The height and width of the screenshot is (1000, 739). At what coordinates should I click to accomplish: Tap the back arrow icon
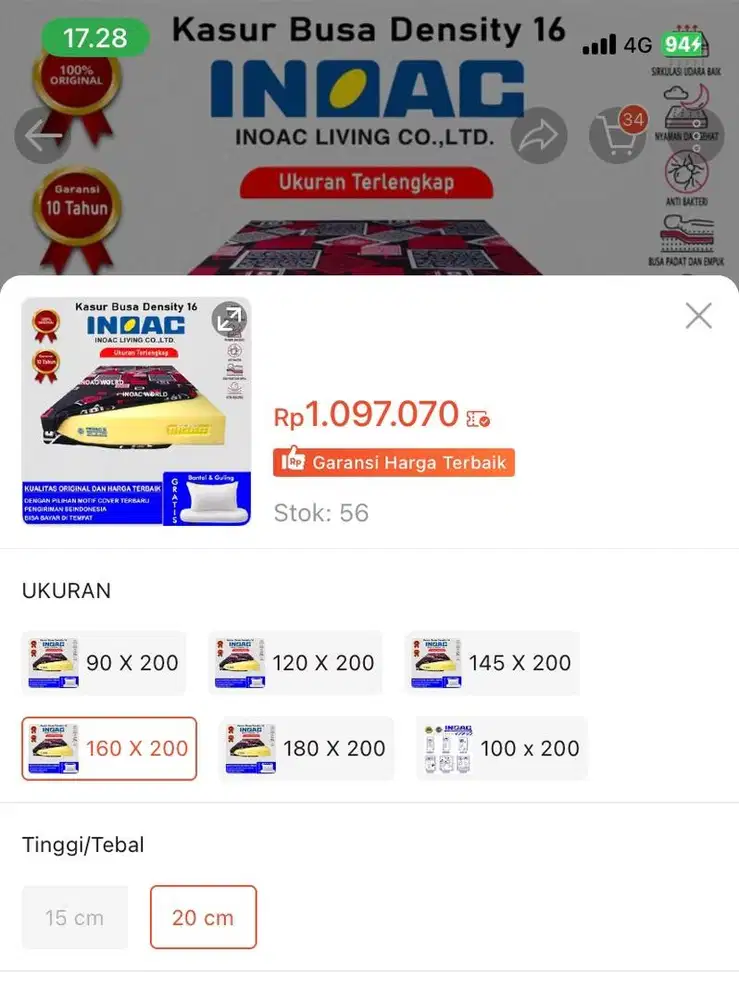40,135
